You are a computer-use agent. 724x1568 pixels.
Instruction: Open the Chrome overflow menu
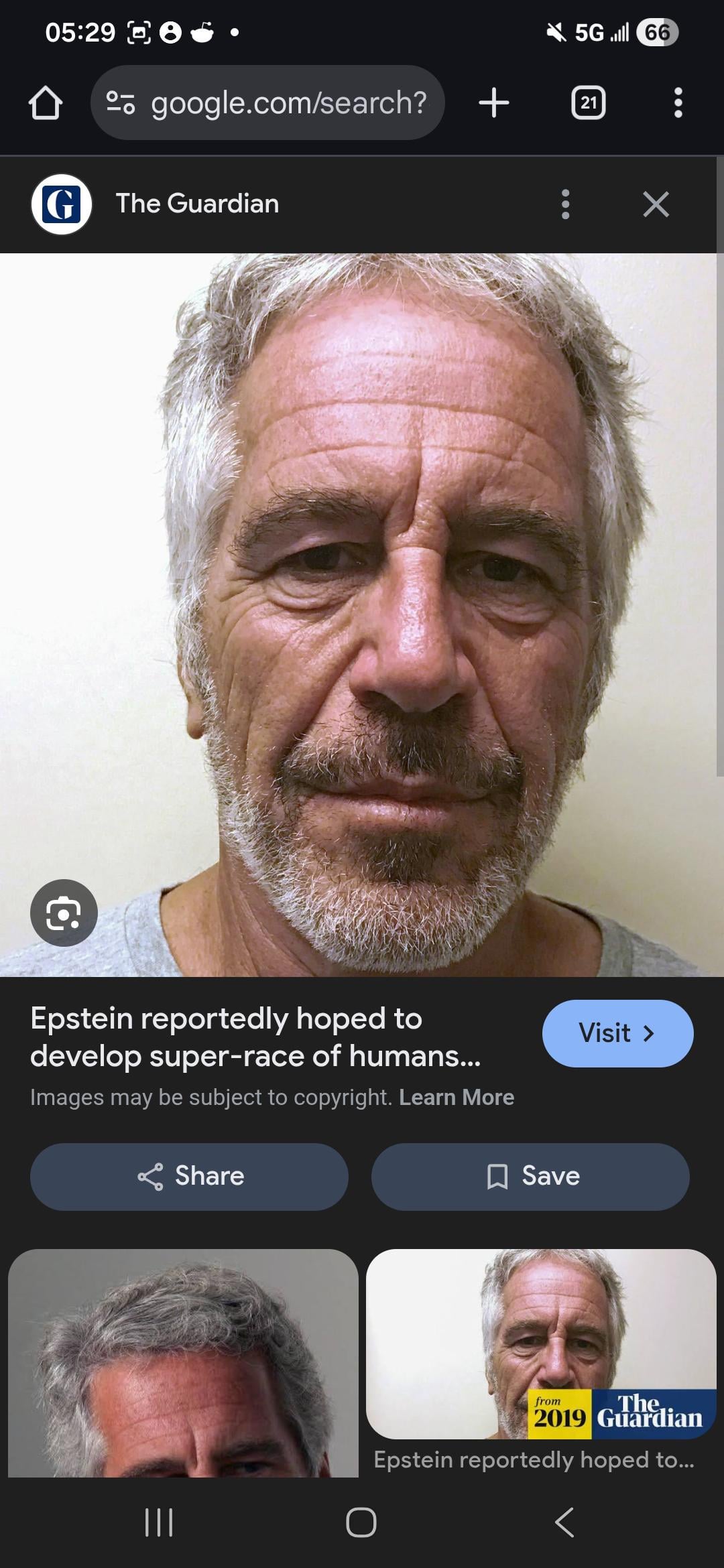[678, 103]
